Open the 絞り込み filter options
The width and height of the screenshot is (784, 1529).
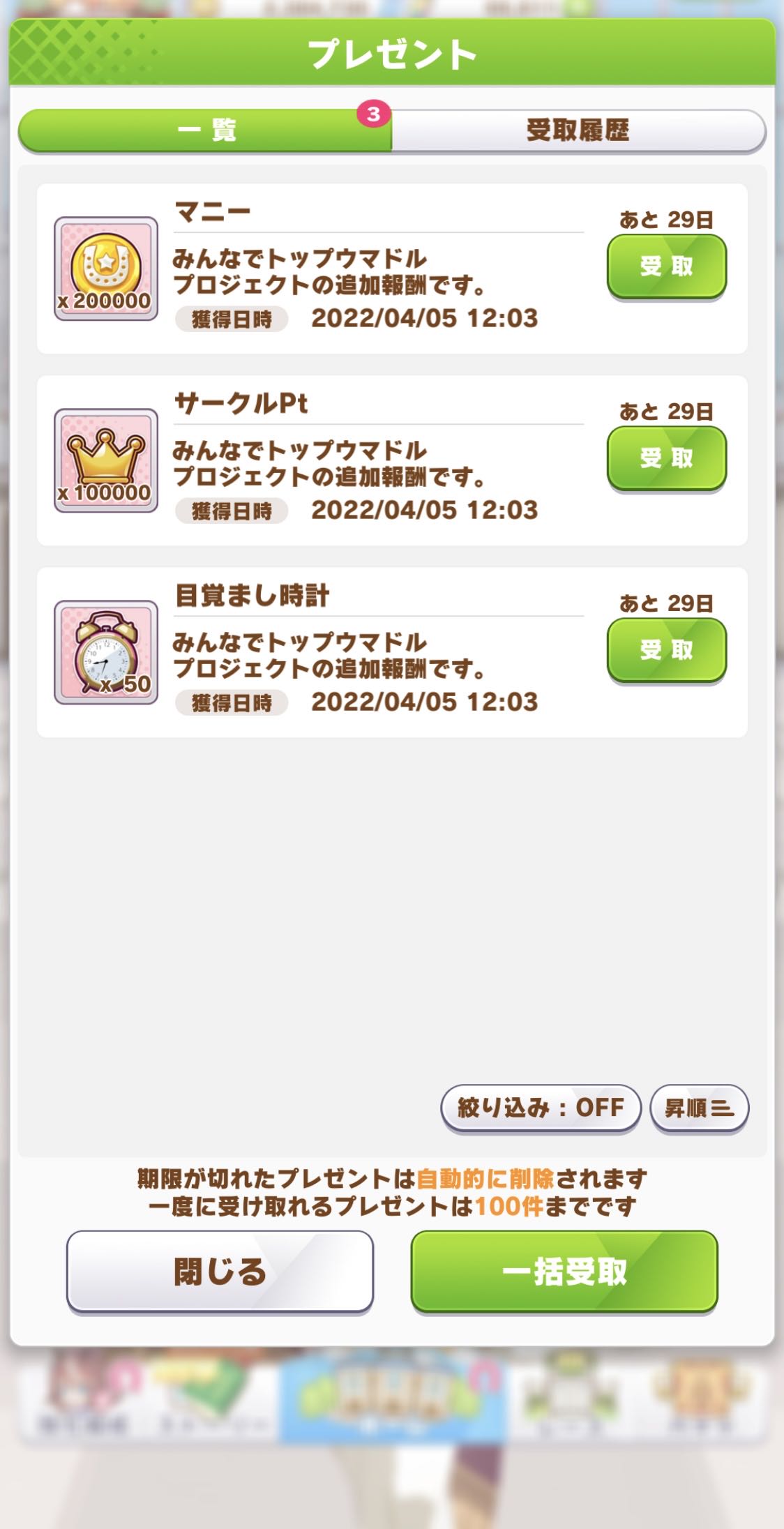click(x=540, y=1107)
